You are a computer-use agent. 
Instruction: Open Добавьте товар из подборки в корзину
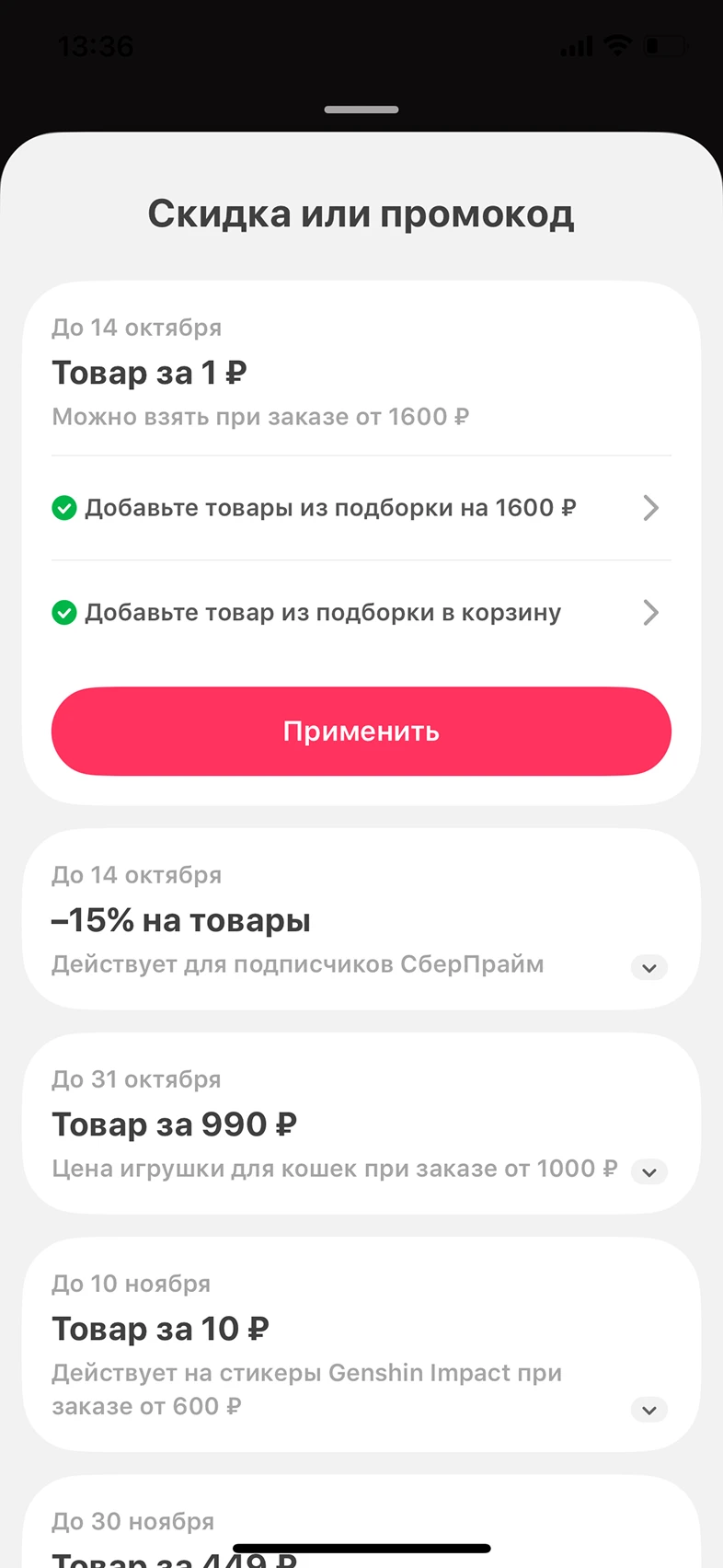[x=361, y=613]
